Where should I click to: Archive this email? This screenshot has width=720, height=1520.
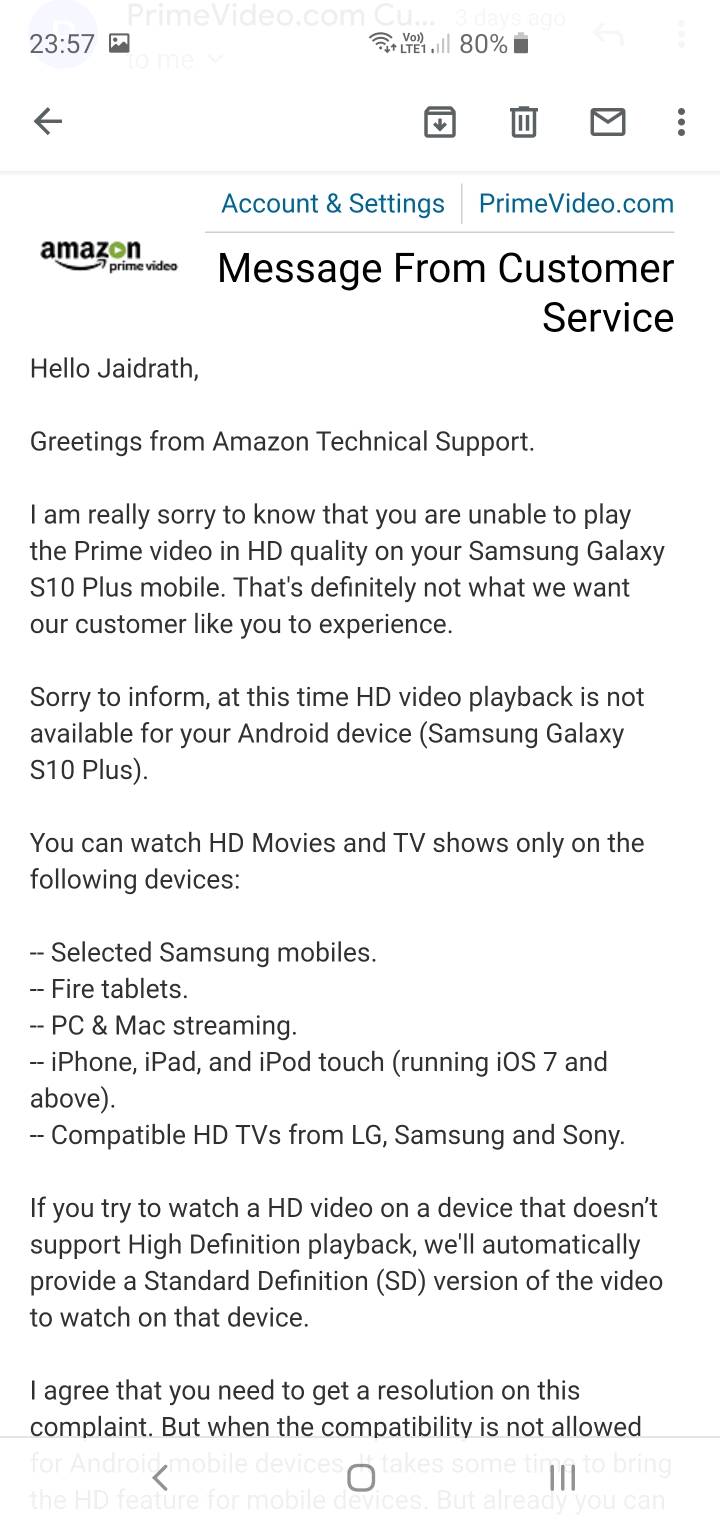point(440,122)
